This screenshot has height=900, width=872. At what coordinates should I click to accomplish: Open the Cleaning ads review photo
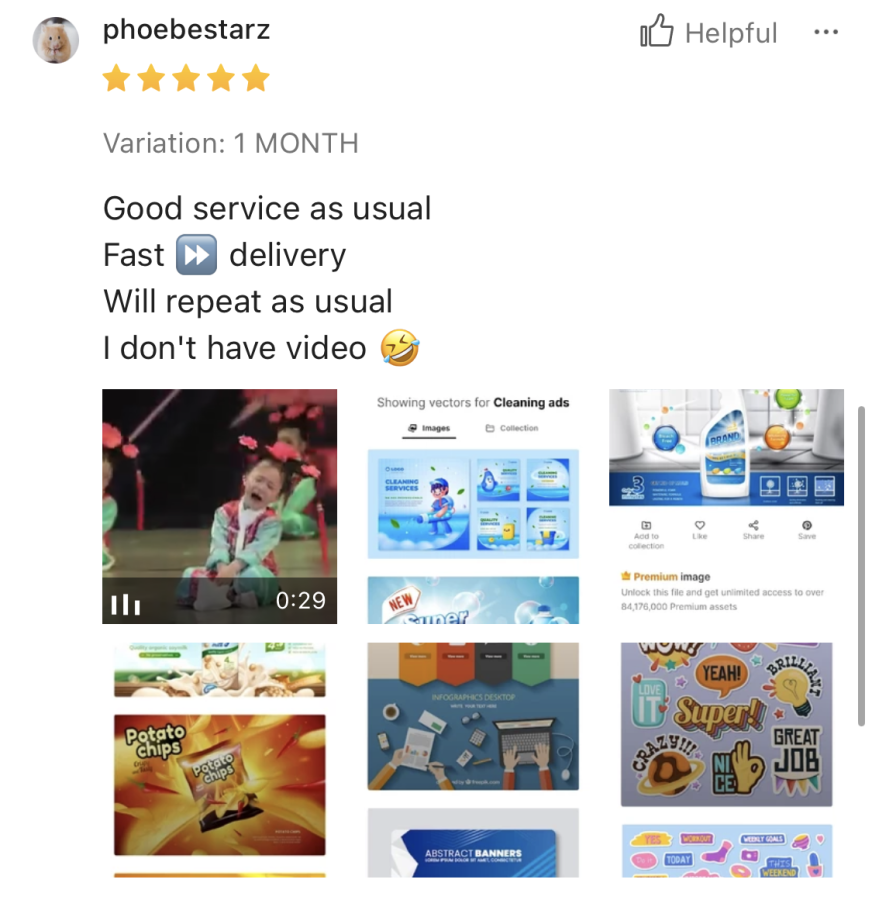(x=472, y=506)
